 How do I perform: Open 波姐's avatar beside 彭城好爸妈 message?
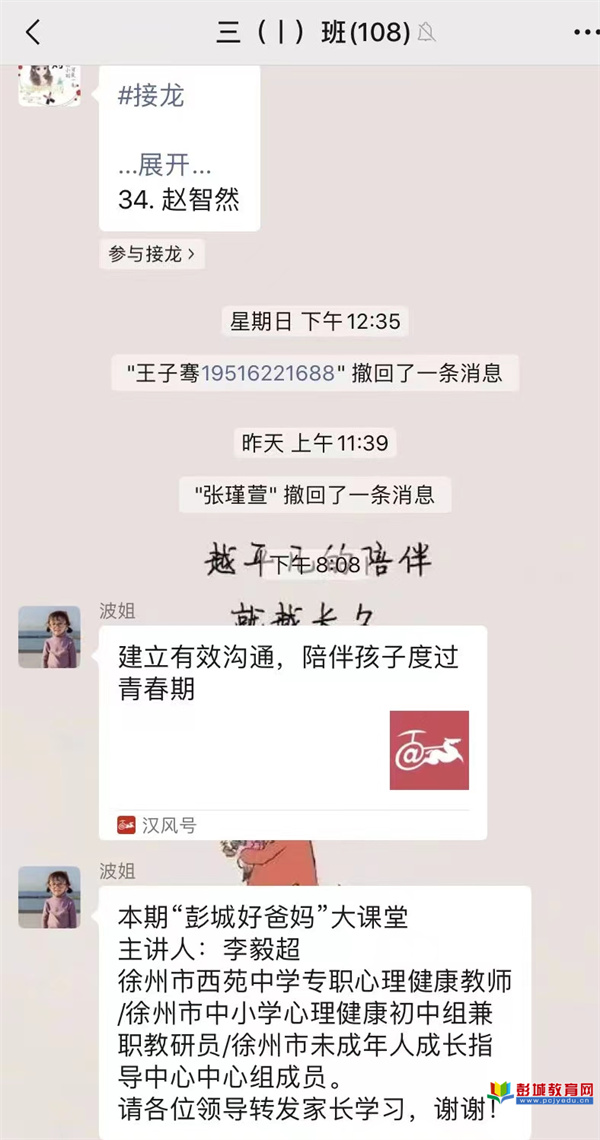point(49,897)
